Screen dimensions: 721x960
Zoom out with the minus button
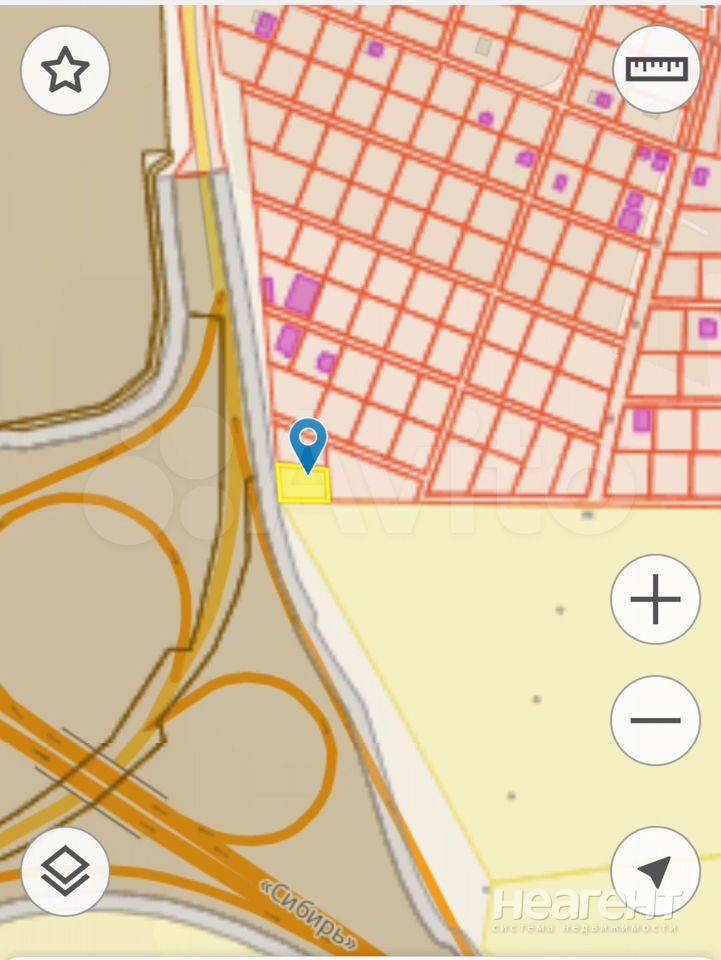(x=655, y=720)
